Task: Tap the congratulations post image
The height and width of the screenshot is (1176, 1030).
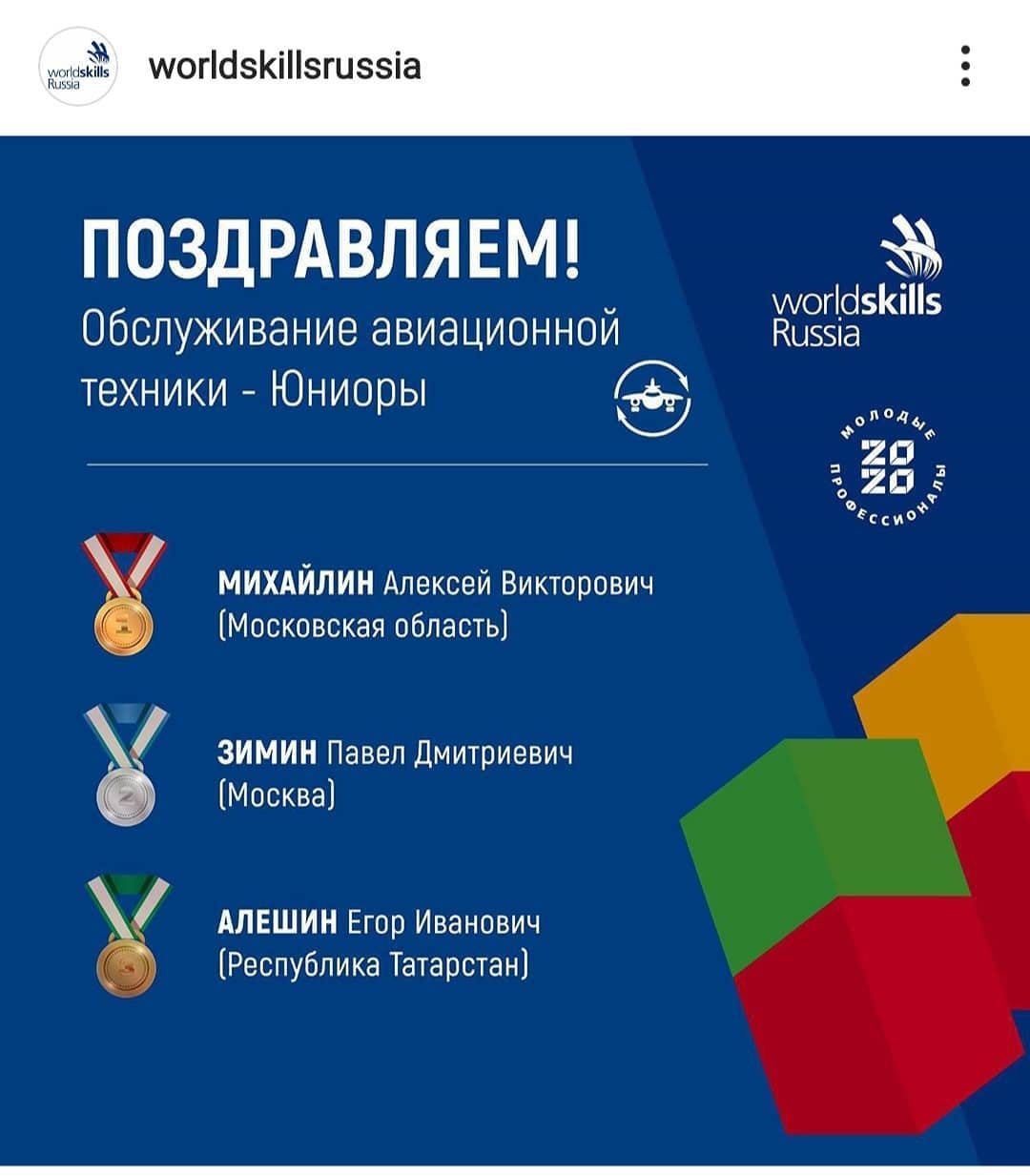Action: [515, 649]
